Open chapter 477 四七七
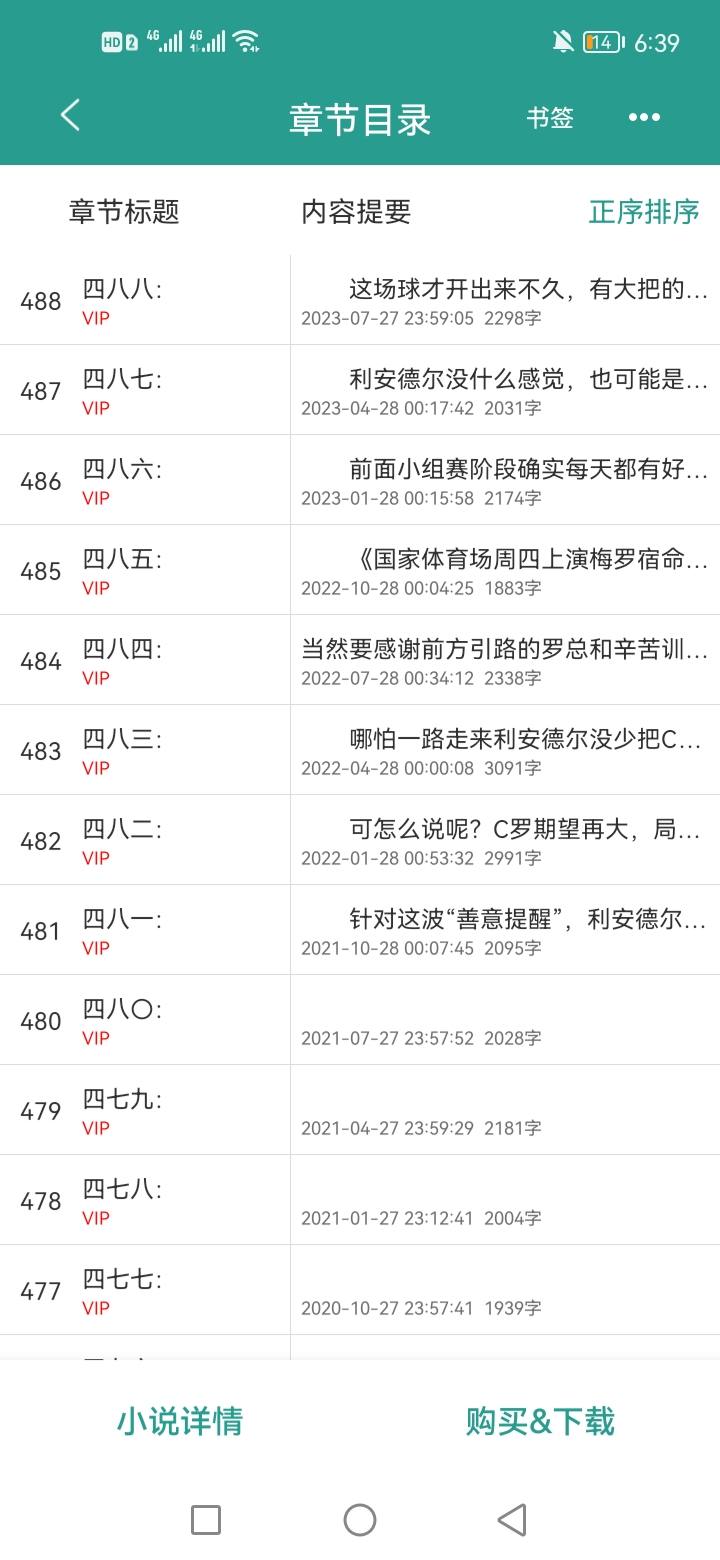Viewport: 720px width, 1560px height. coord(360,1290)
